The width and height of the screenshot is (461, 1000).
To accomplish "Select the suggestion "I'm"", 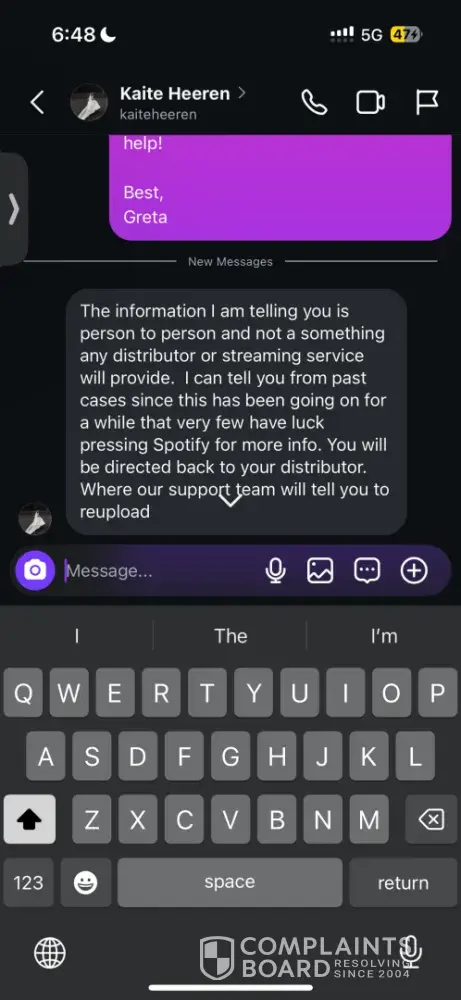I will (x=384, y=635).
